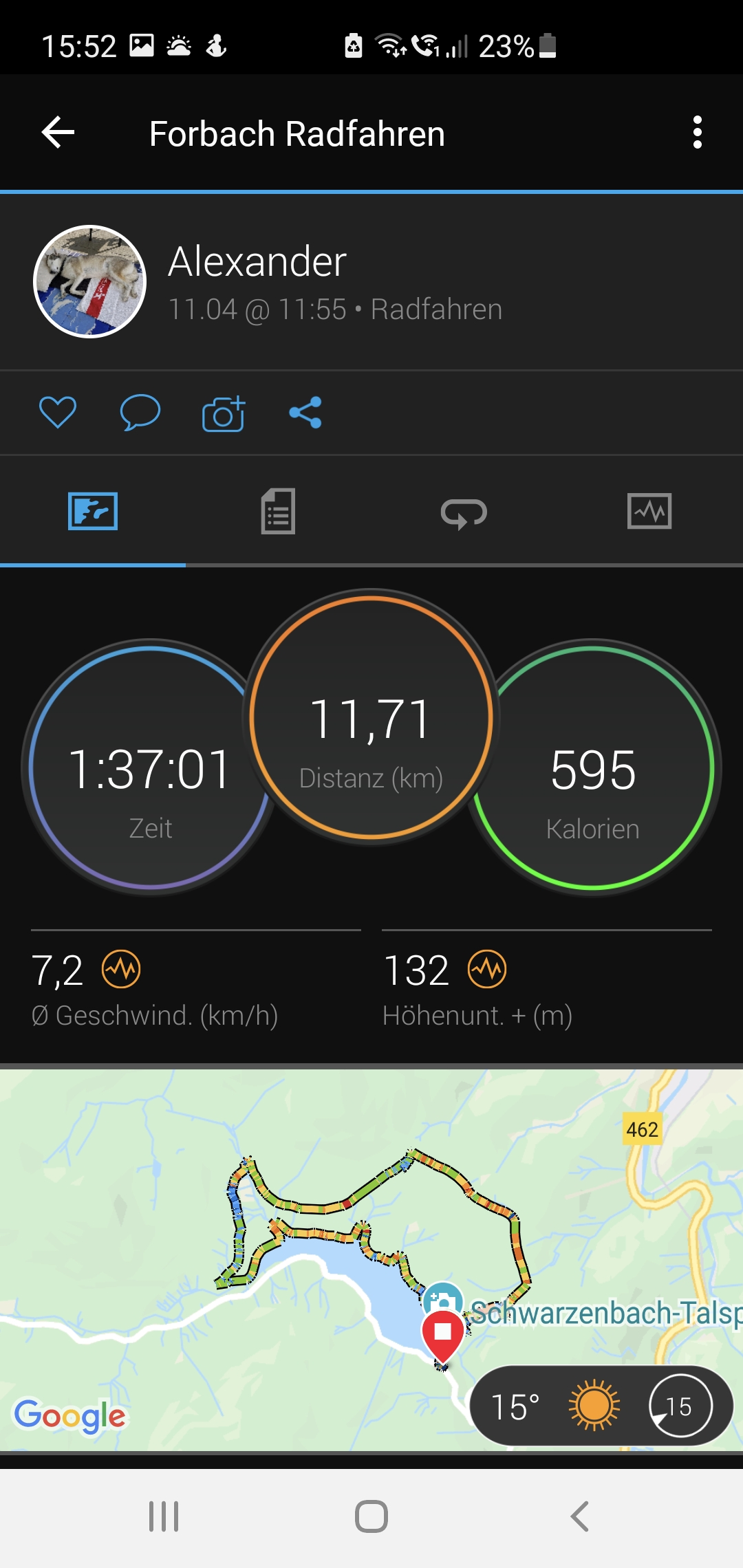Switch to the stats details tab

278,512
